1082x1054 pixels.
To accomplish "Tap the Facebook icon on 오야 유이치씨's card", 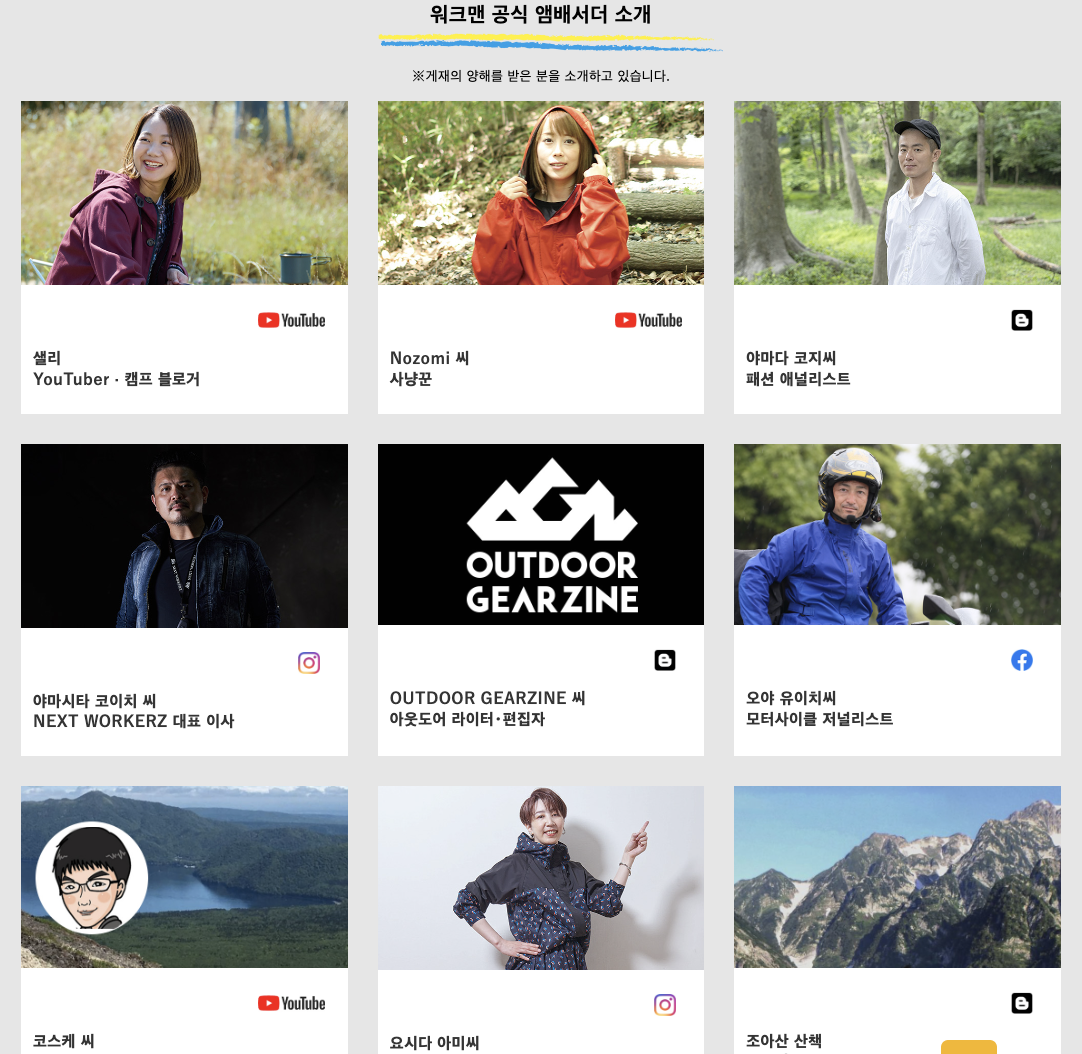I will click(1021, 661).
